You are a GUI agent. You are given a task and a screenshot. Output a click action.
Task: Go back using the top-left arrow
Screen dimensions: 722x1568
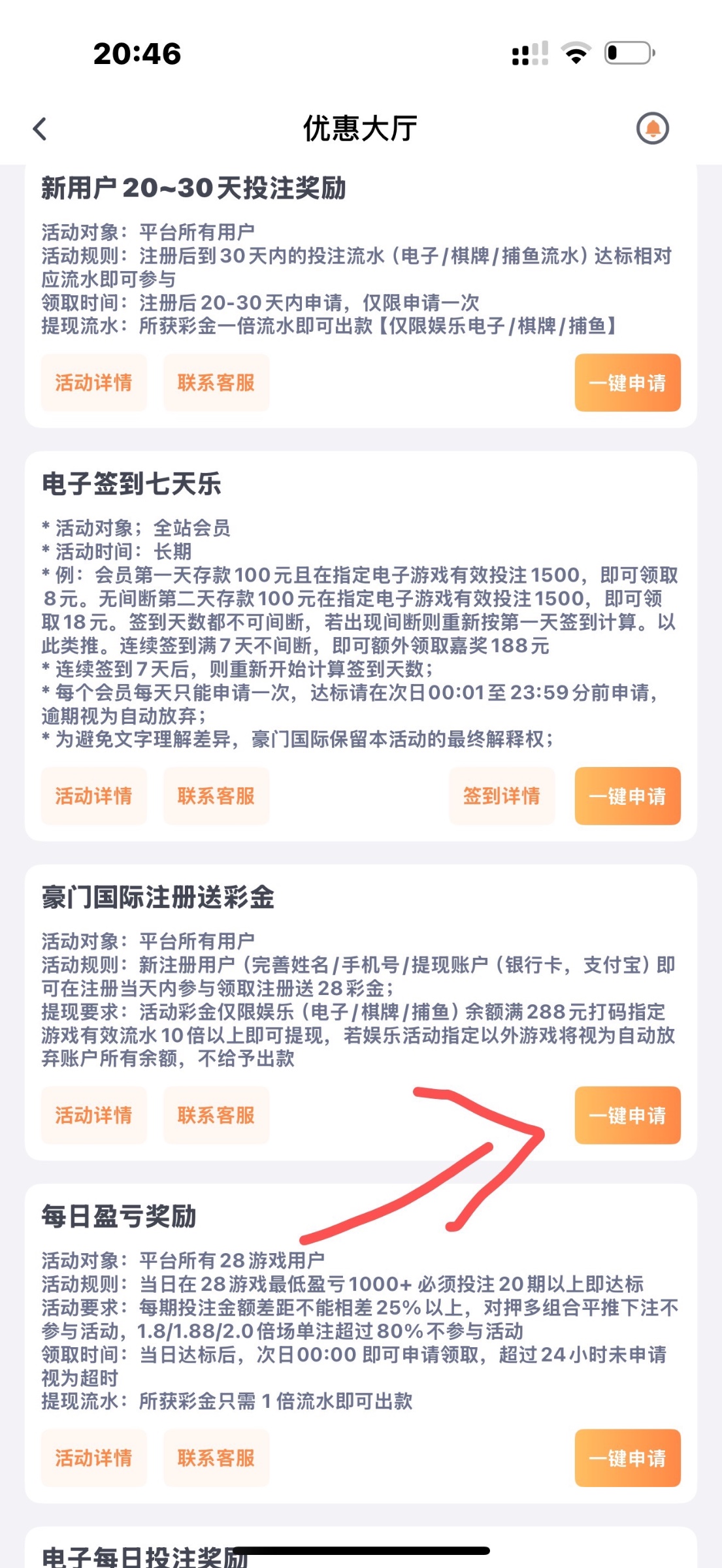[40, 129]
